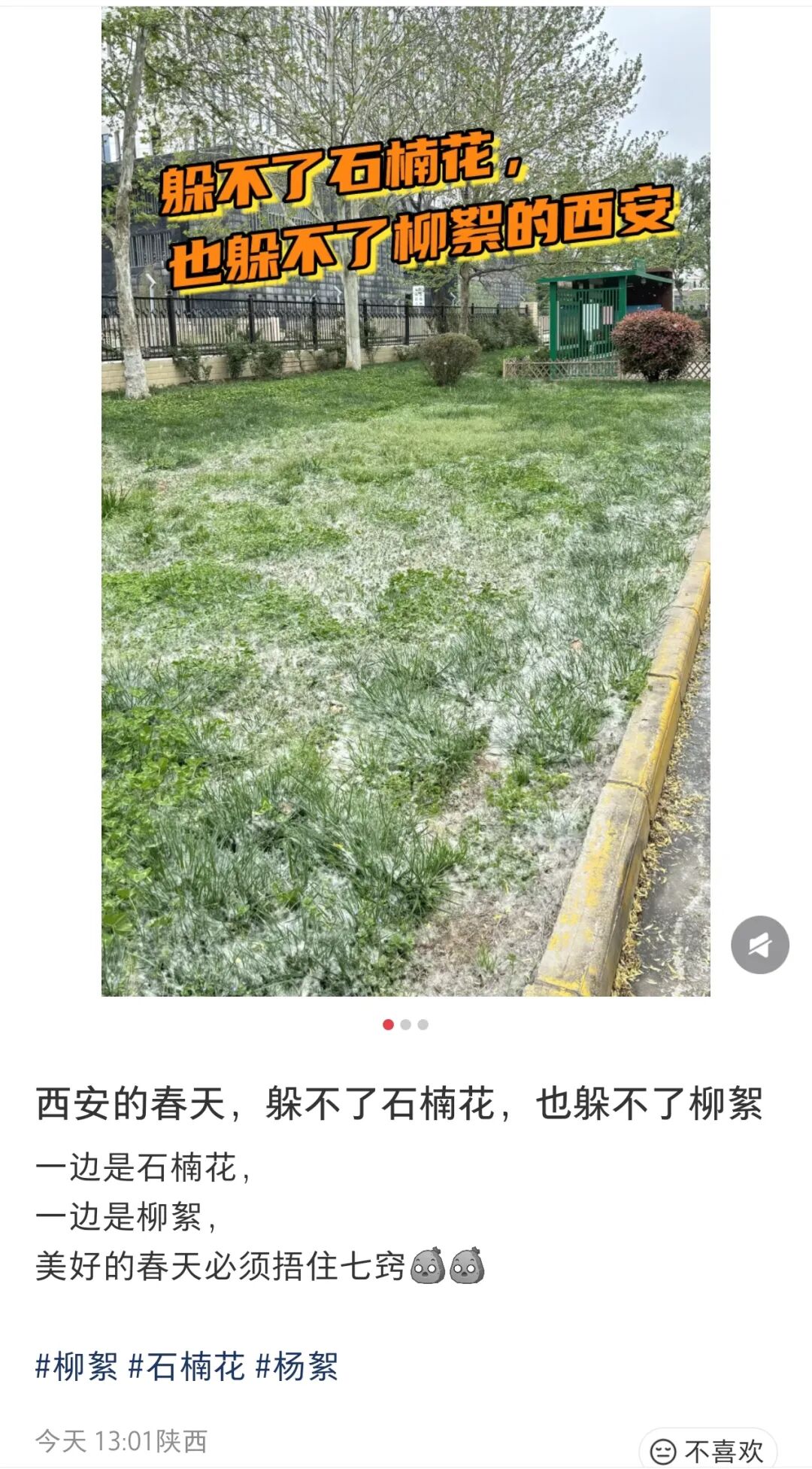Open the #柳絮 hashtag
Viewport: 812px width, 1469px height.
coord(77,1367)
